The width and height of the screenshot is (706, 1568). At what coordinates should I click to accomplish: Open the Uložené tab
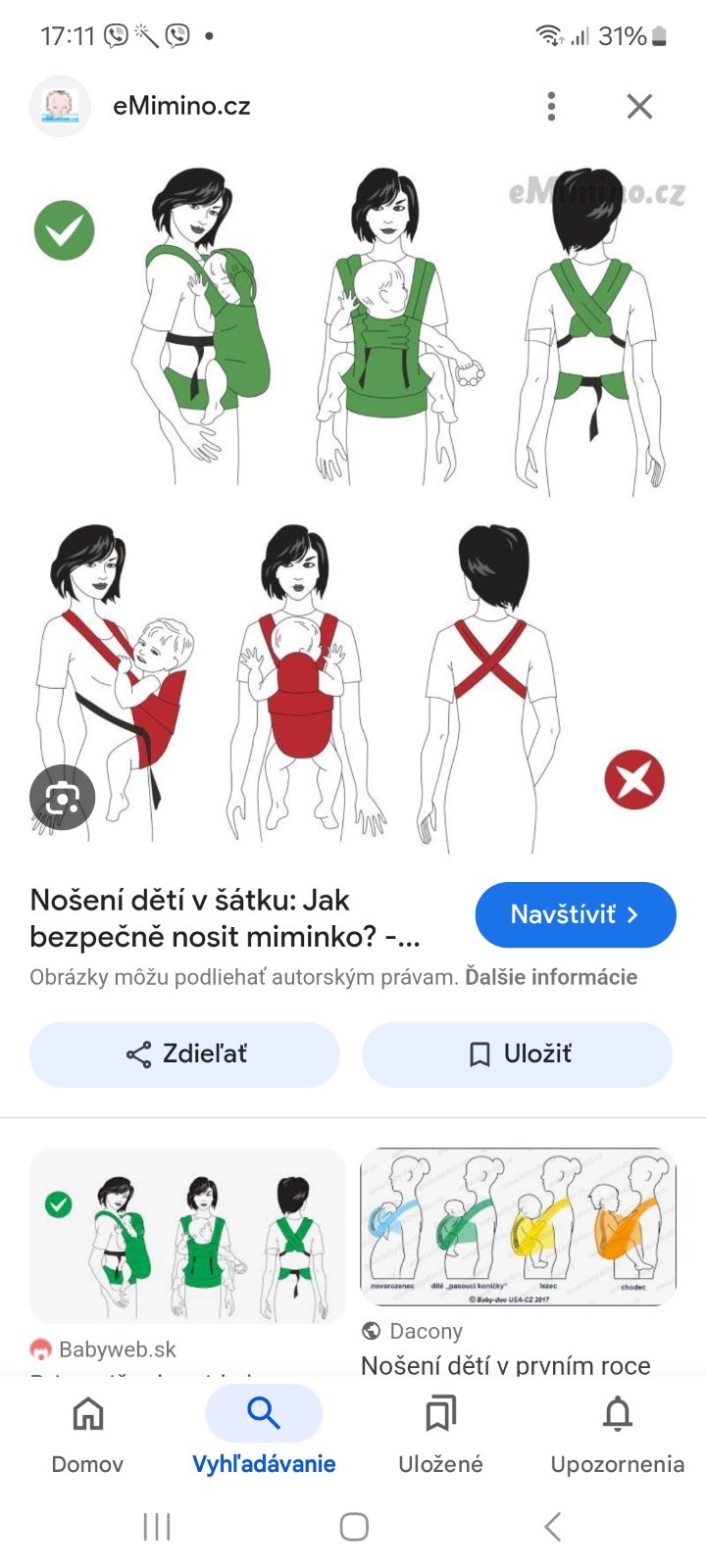441,1432
